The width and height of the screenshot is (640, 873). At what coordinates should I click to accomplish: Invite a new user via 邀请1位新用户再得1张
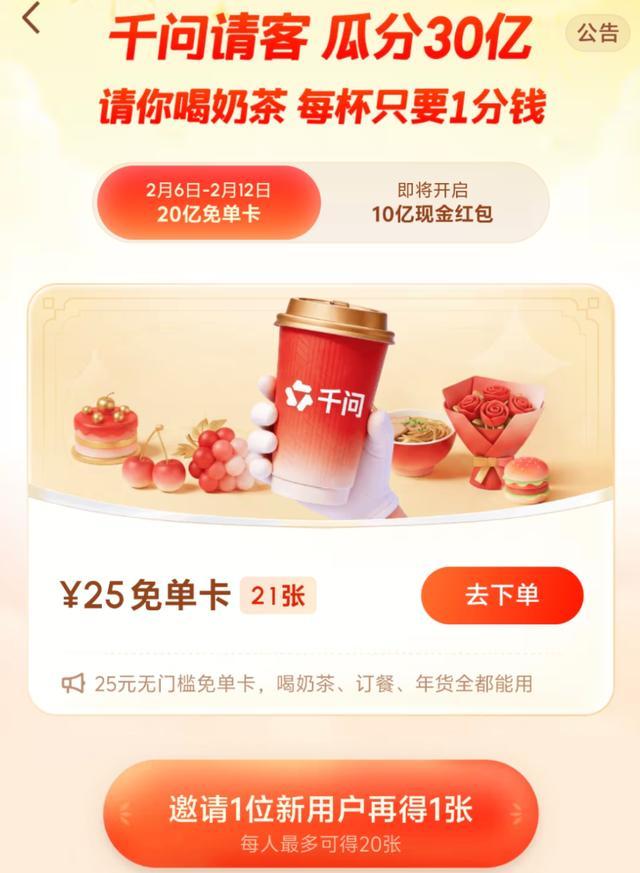tap(320, 816)
